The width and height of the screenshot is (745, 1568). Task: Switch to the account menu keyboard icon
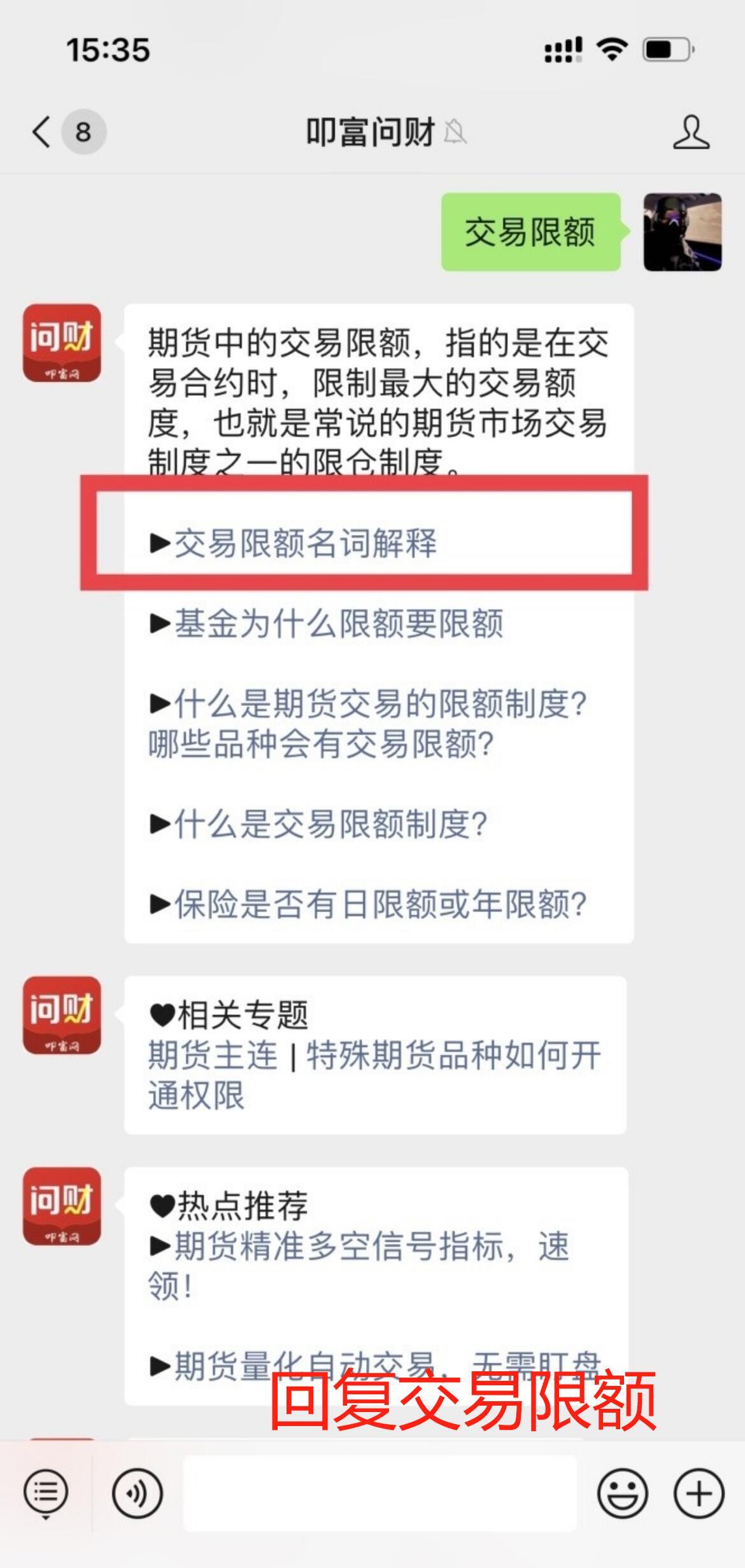[x=45, y=1493]
